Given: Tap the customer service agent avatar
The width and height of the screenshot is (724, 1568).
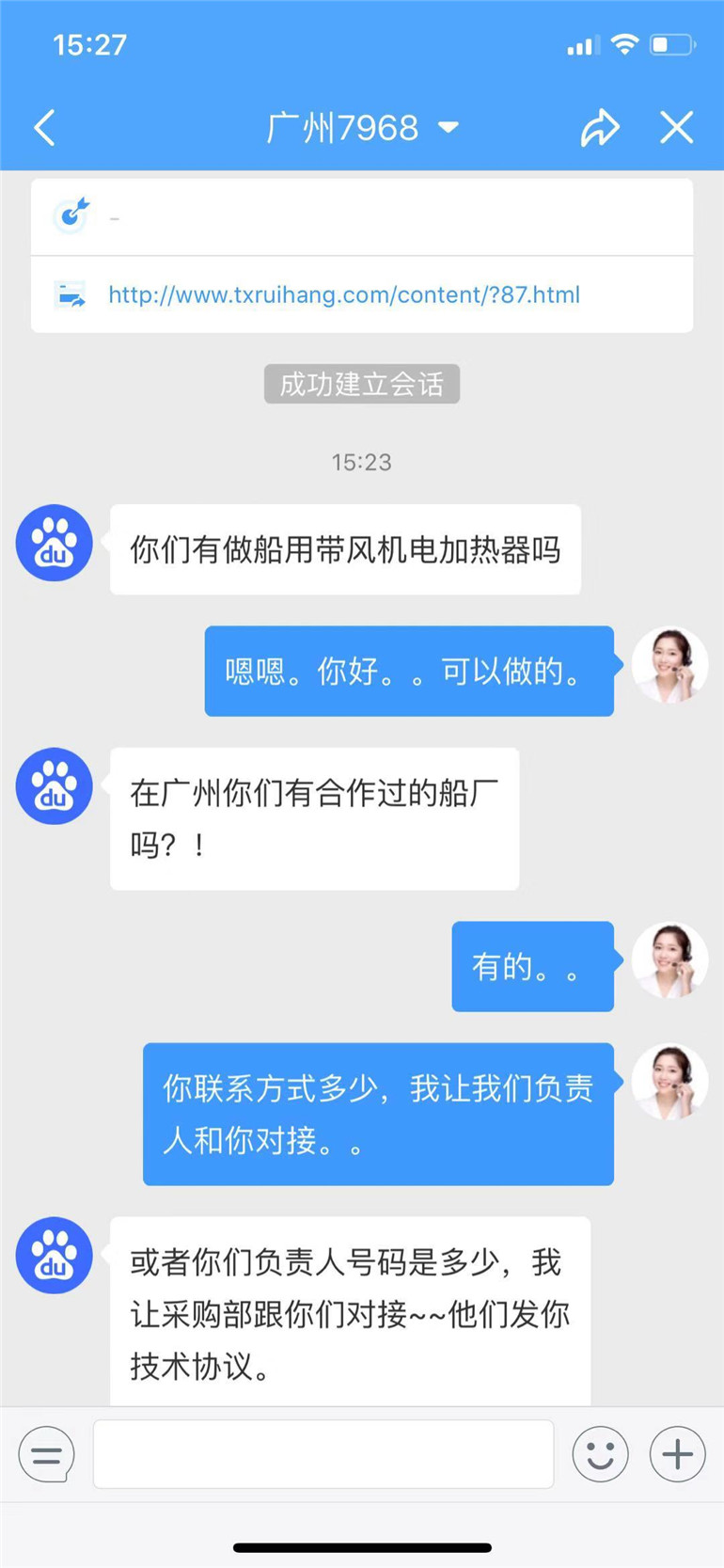Looking at the screenshot, I should tap(669, 665).
